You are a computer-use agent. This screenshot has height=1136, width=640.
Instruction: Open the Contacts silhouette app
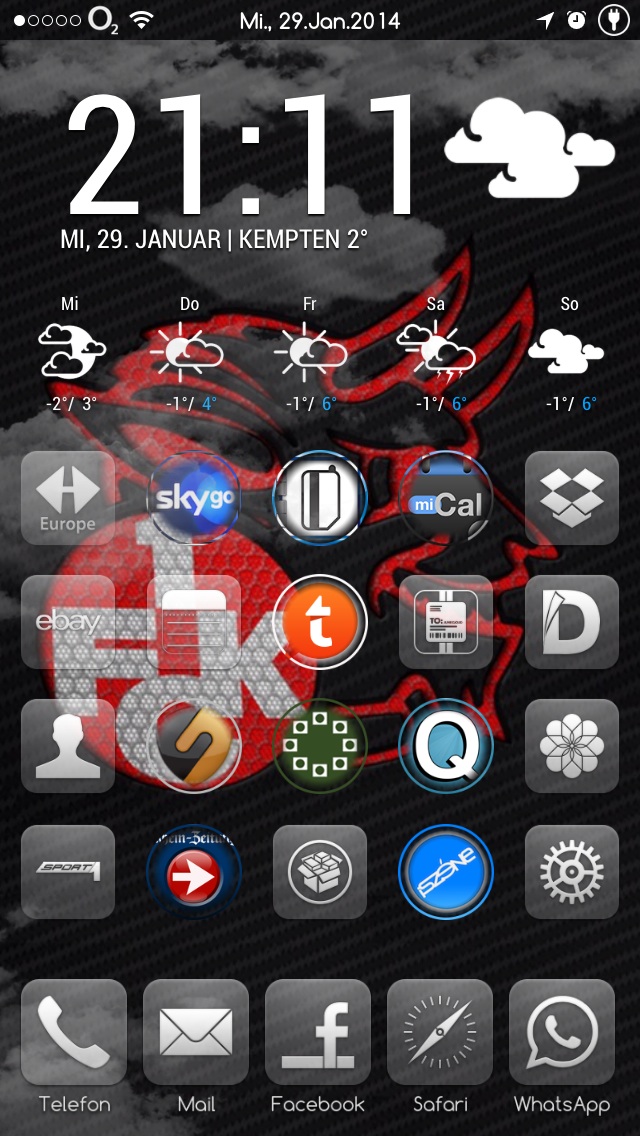click(68, 746)
